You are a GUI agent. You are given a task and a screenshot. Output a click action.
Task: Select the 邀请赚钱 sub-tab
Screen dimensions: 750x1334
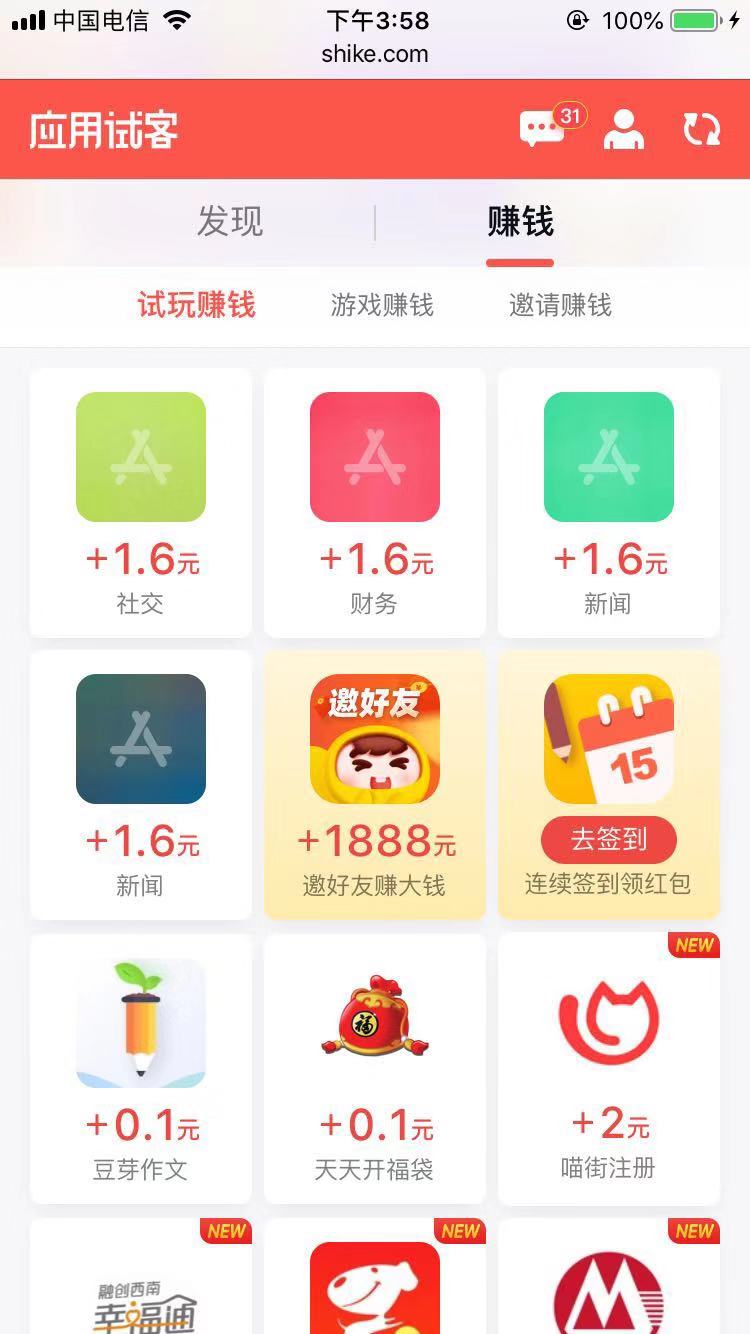tap(560, 305)
